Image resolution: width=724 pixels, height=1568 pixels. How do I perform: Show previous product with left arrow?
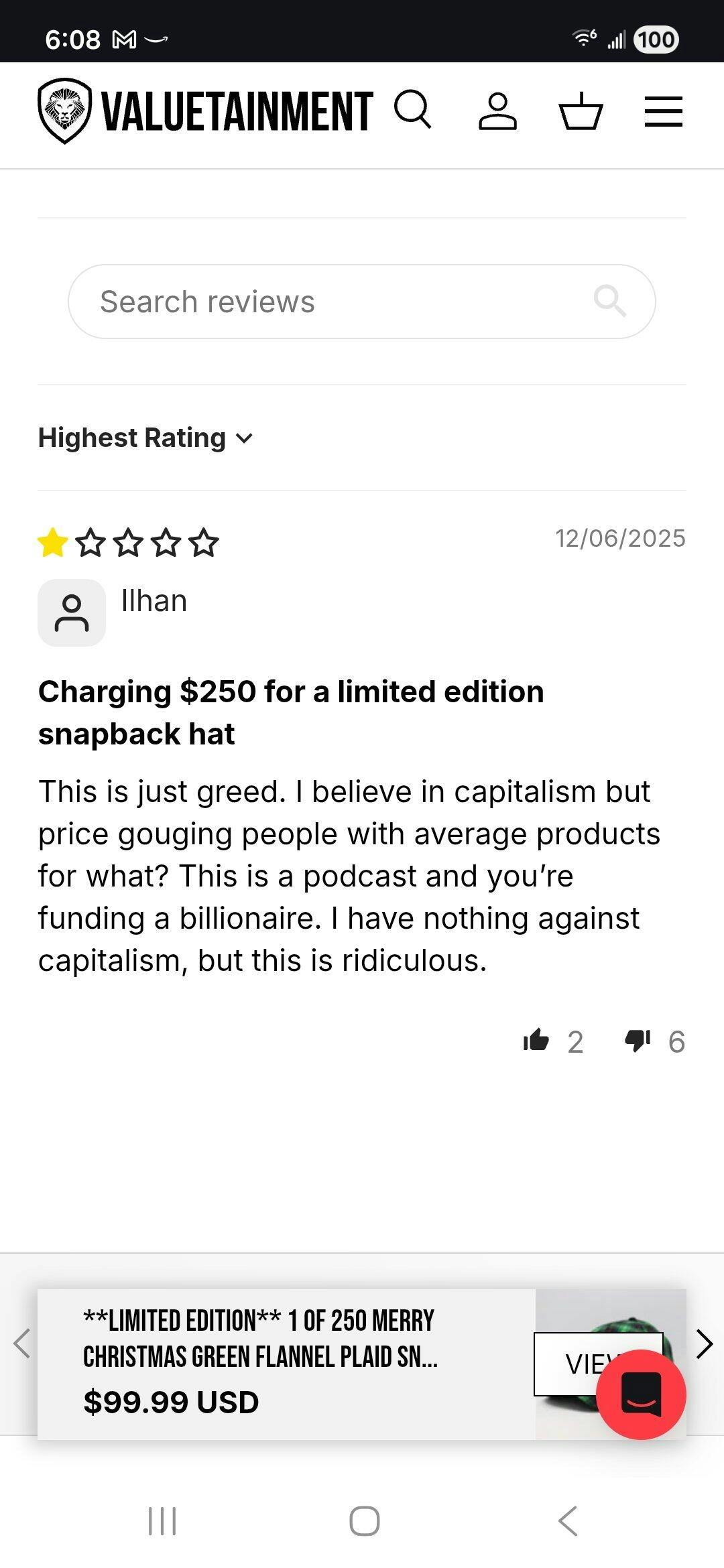coord(21,1344)
